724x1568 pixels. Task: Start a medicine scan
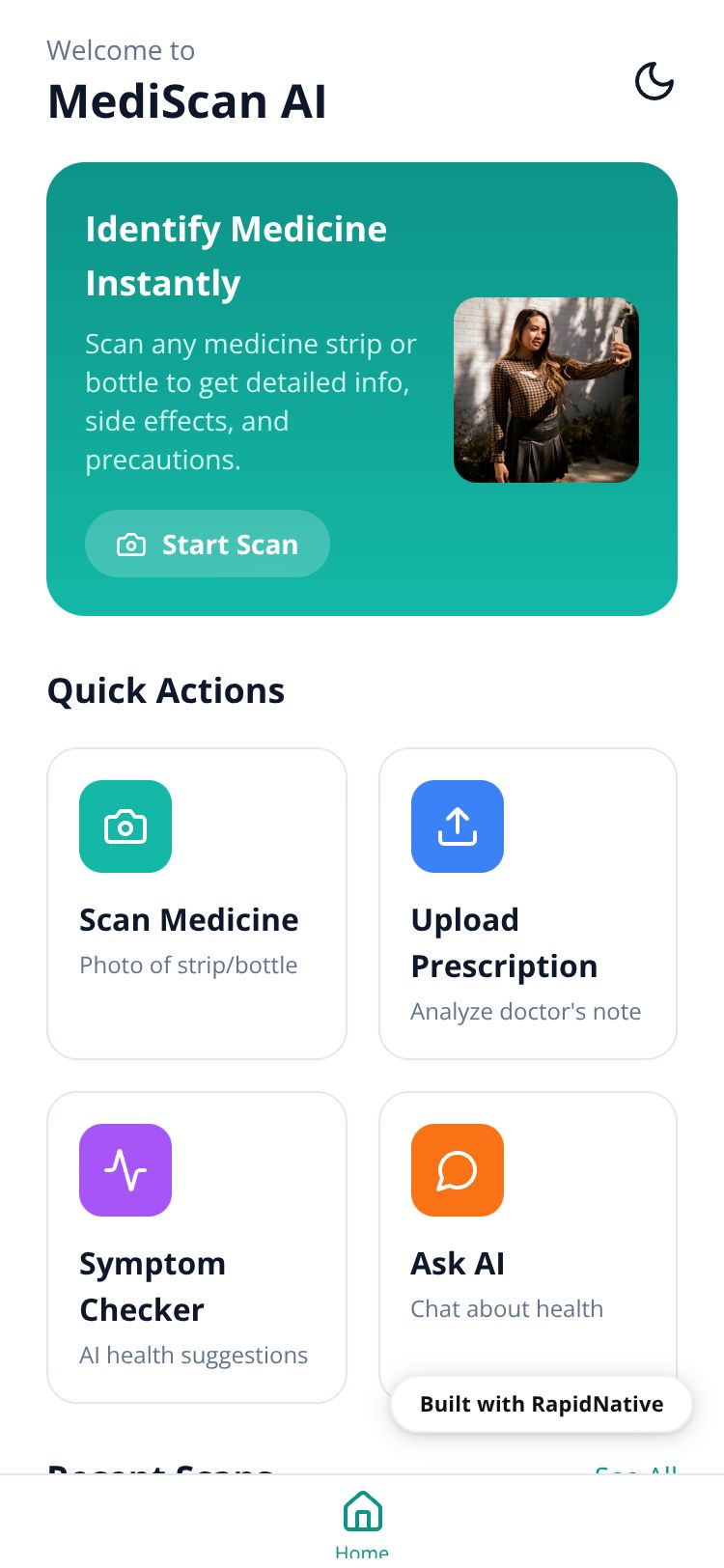(208, 544)
